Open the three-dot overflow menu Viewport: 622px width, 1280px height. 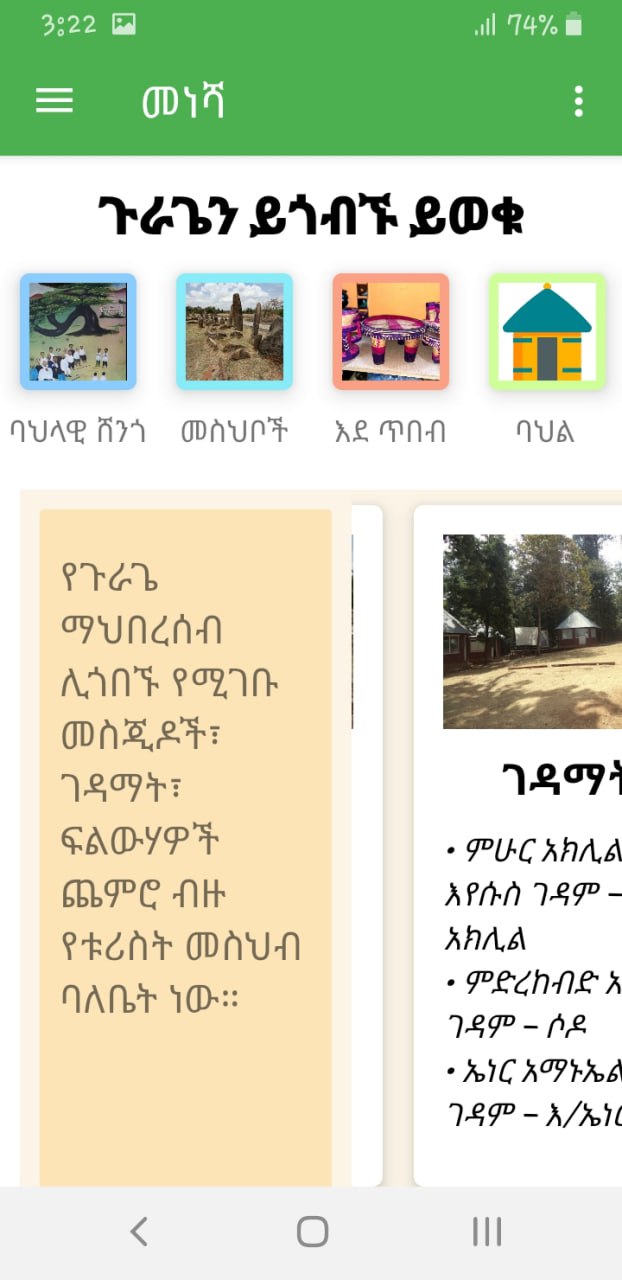(578, 101)
